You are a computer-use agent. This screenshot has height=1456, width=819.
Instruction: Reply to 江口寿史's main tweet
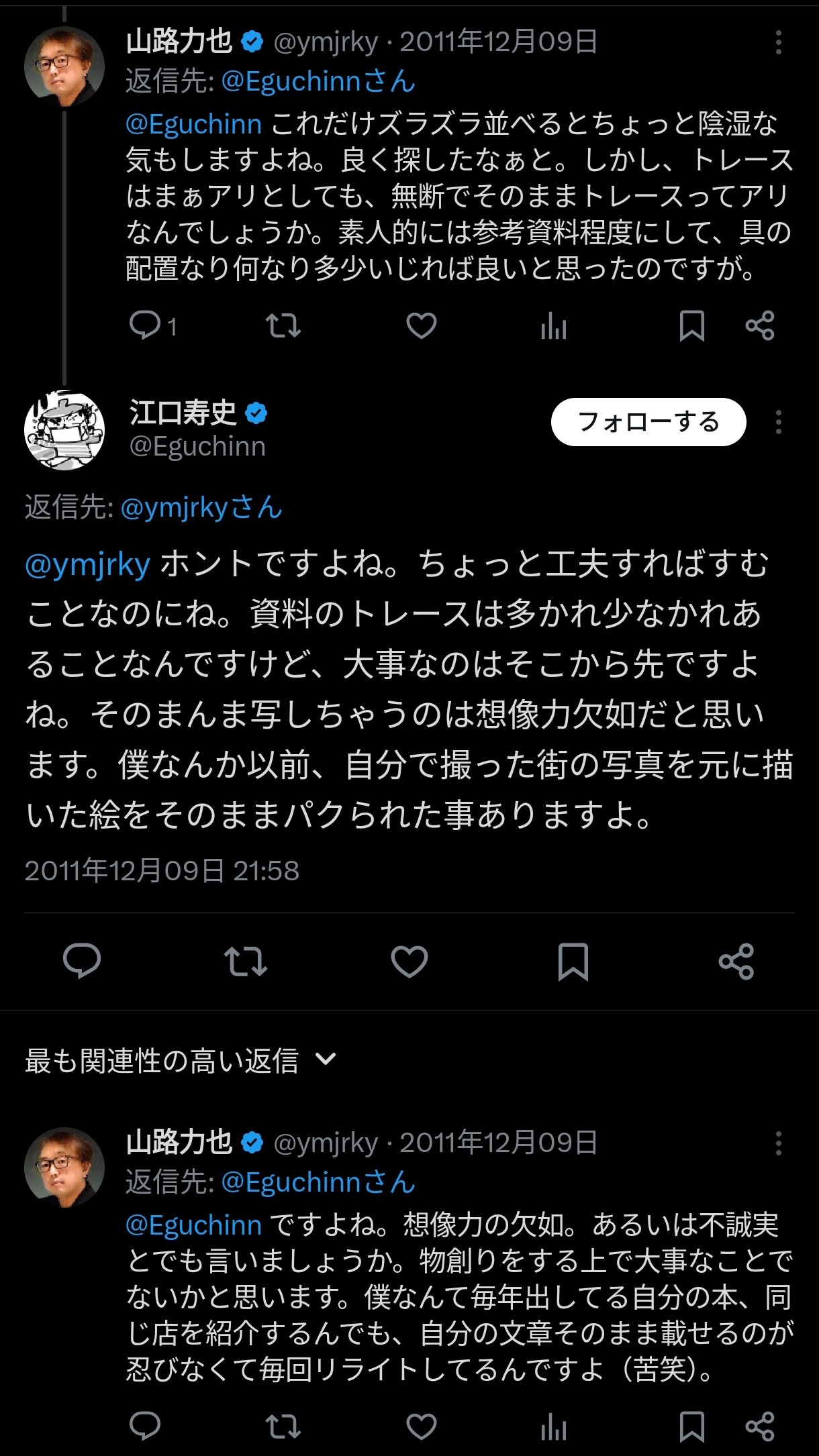(82, 961)
